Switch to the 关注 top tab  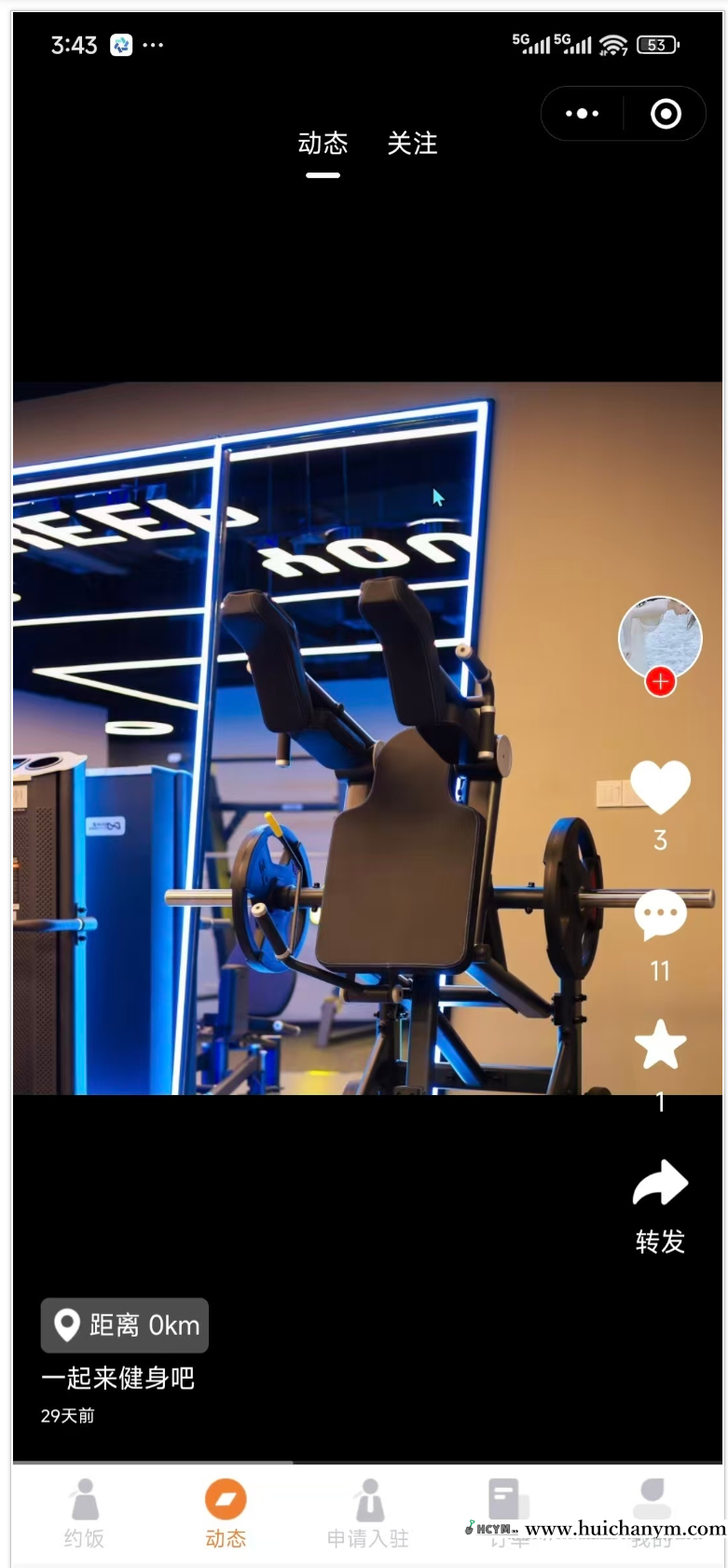point(412,144)
